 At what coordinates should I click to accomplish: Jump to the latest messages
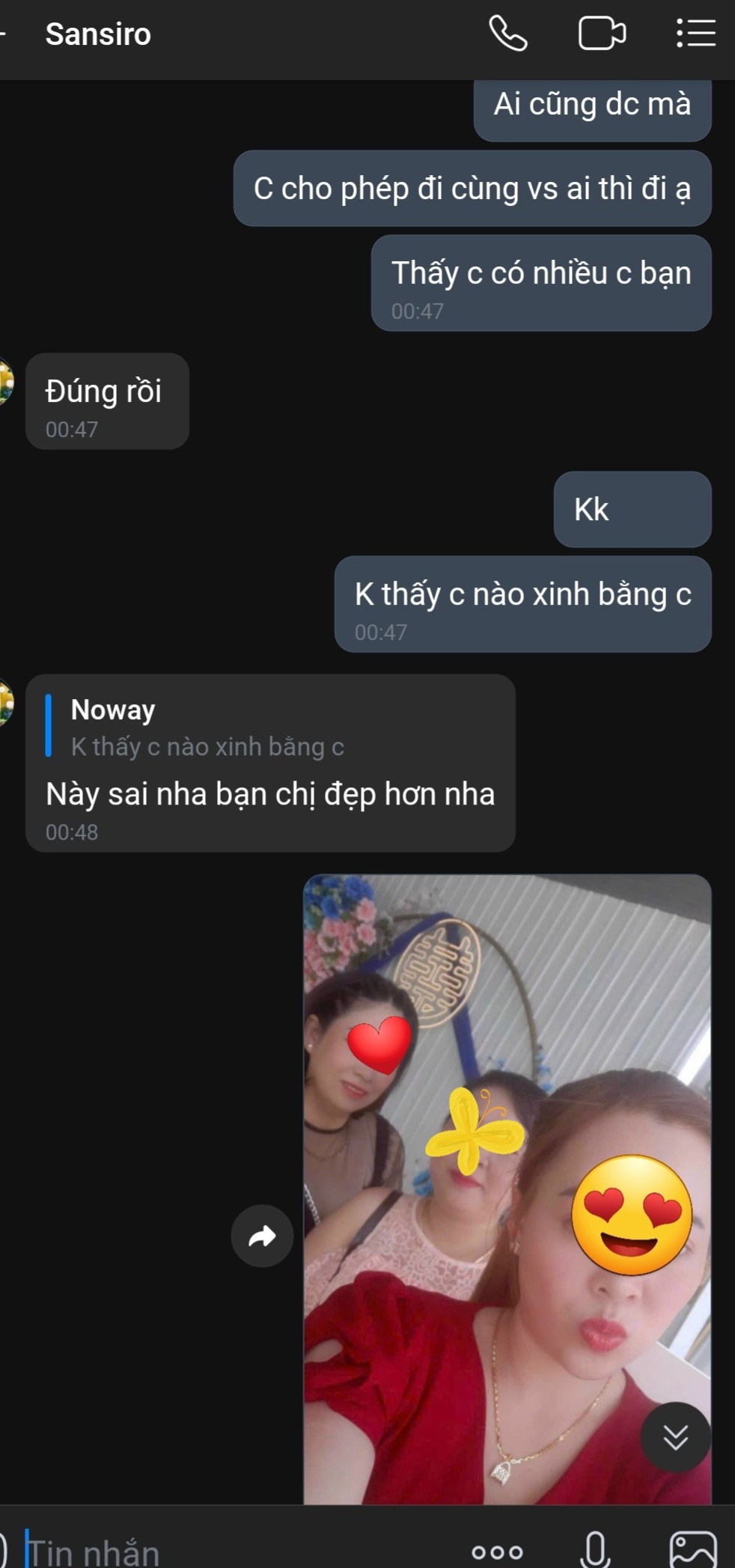pos(675,1437)
